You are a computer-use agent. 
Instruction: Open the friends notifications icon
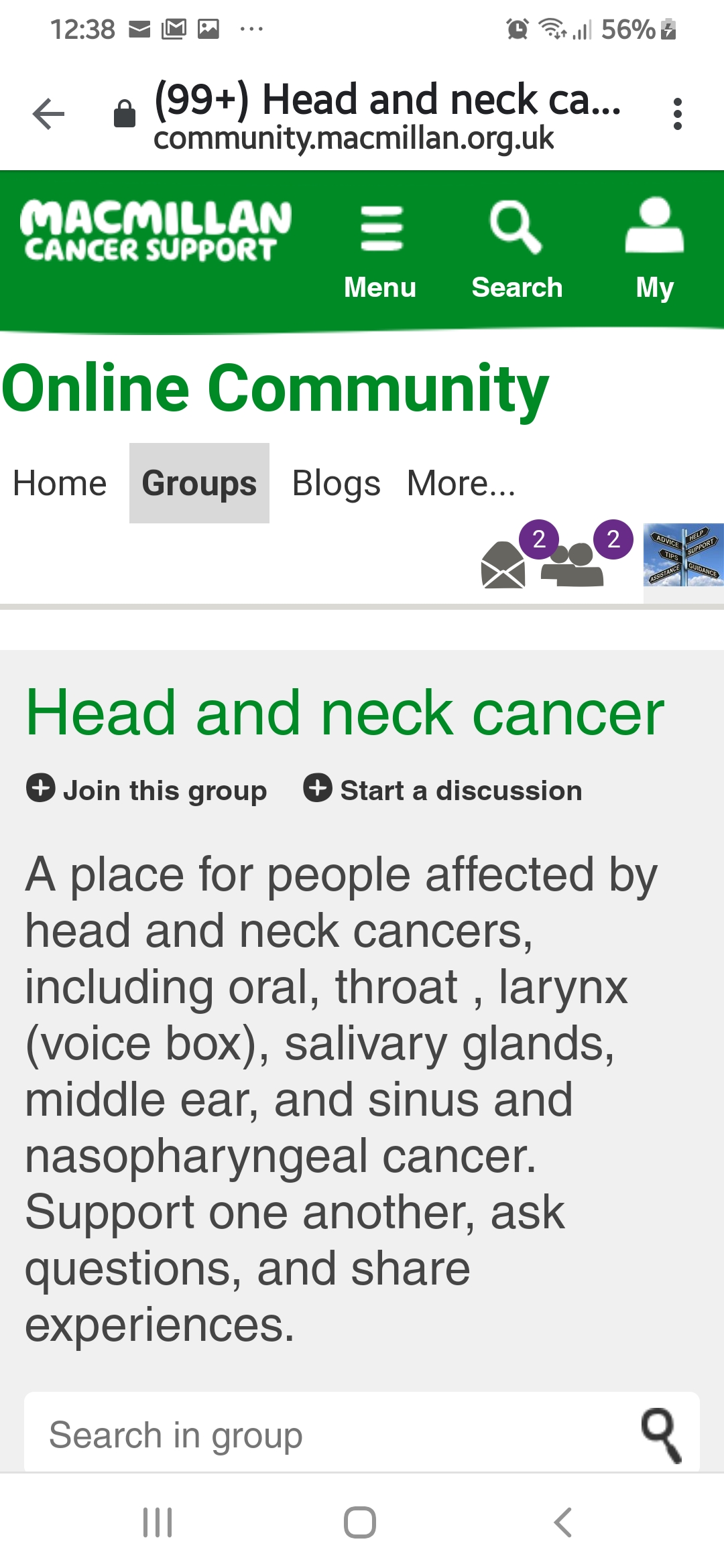pyautogui.click(x=573, y=564)
